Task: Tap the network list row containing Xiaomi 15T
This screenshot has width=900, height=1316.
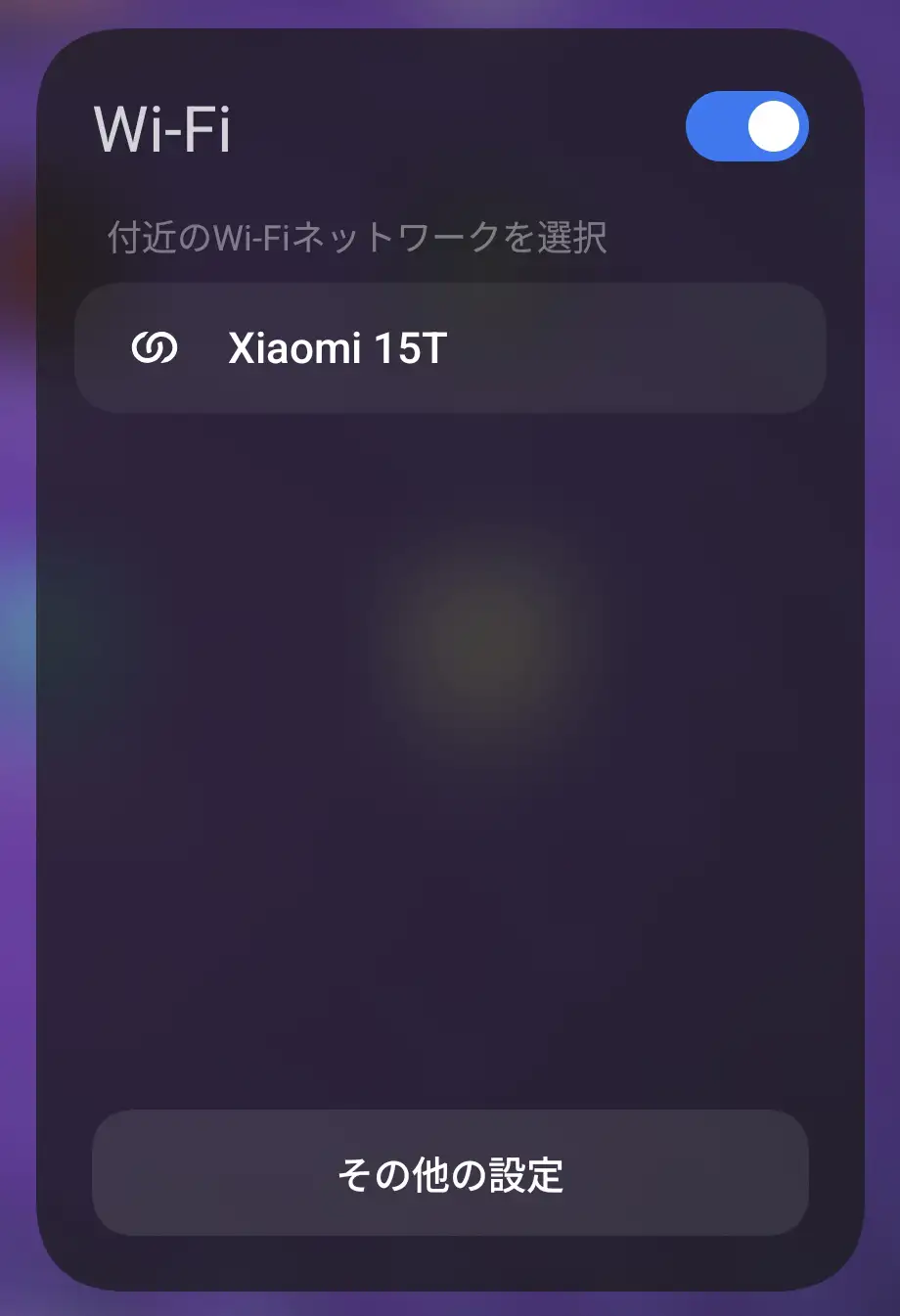Action: pyautogui.click(x=450, y=347)
